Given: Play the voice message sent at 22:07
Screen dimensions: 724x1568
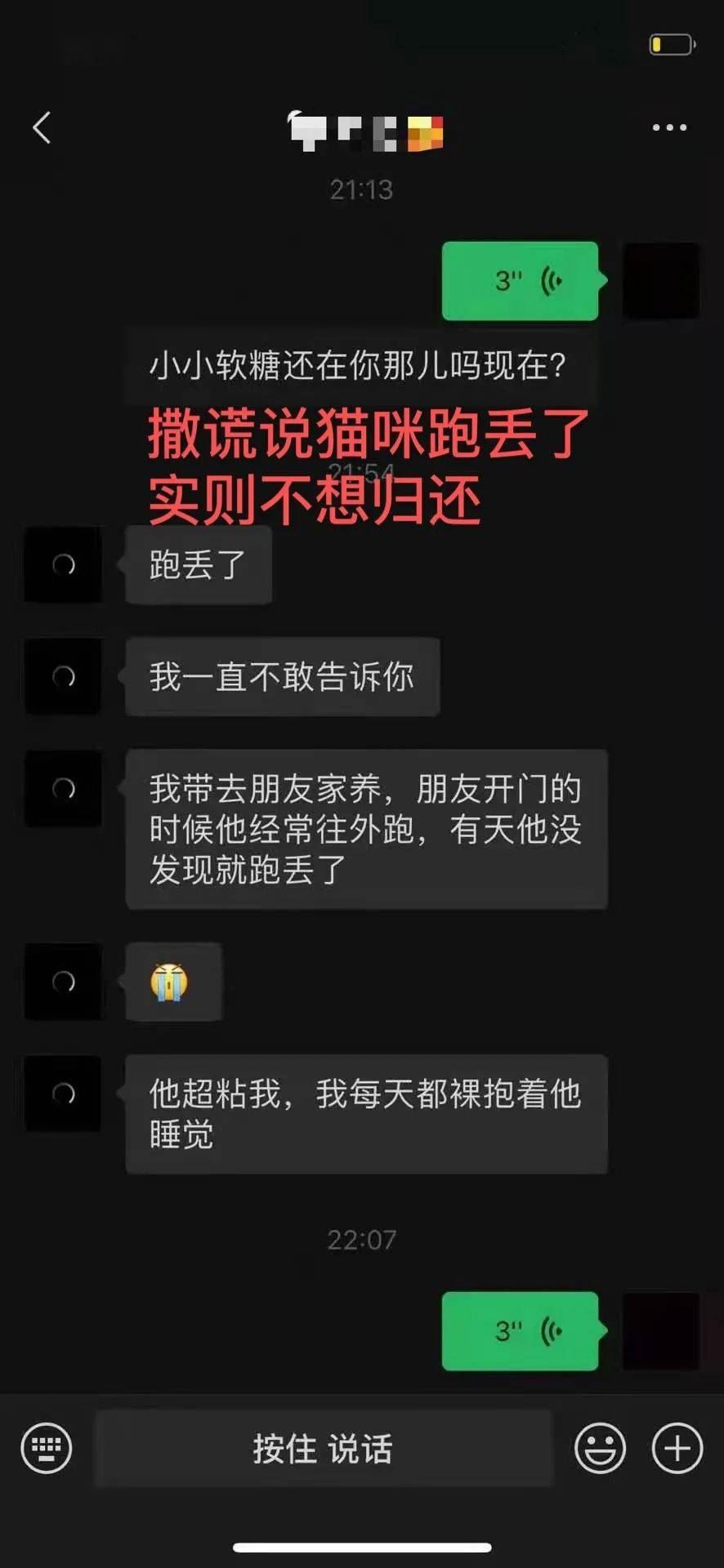Looking at the screenshot, I should (521, 1331).
